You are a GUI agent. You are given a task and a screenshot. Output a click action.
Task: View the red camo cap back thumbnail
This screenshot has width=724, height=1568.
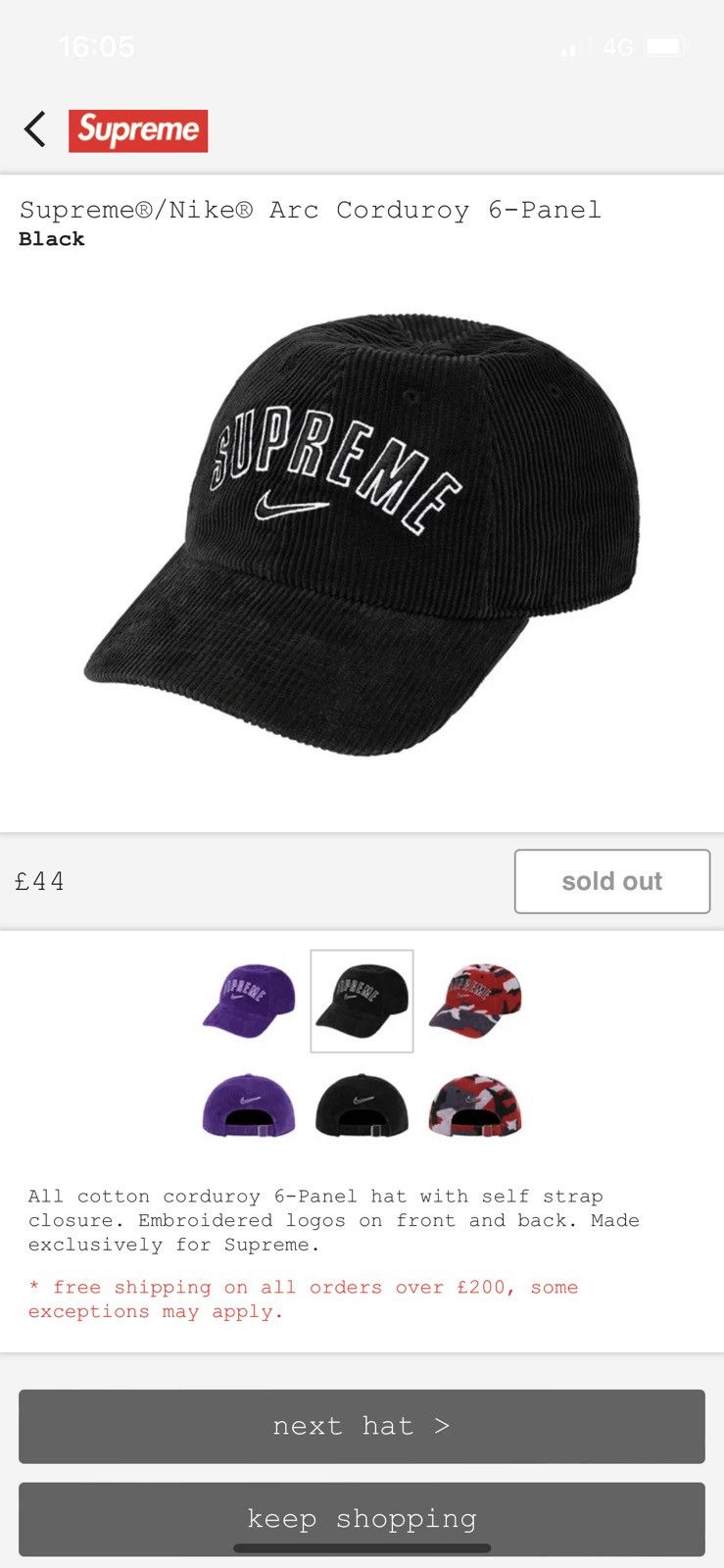coord(475,1105)
